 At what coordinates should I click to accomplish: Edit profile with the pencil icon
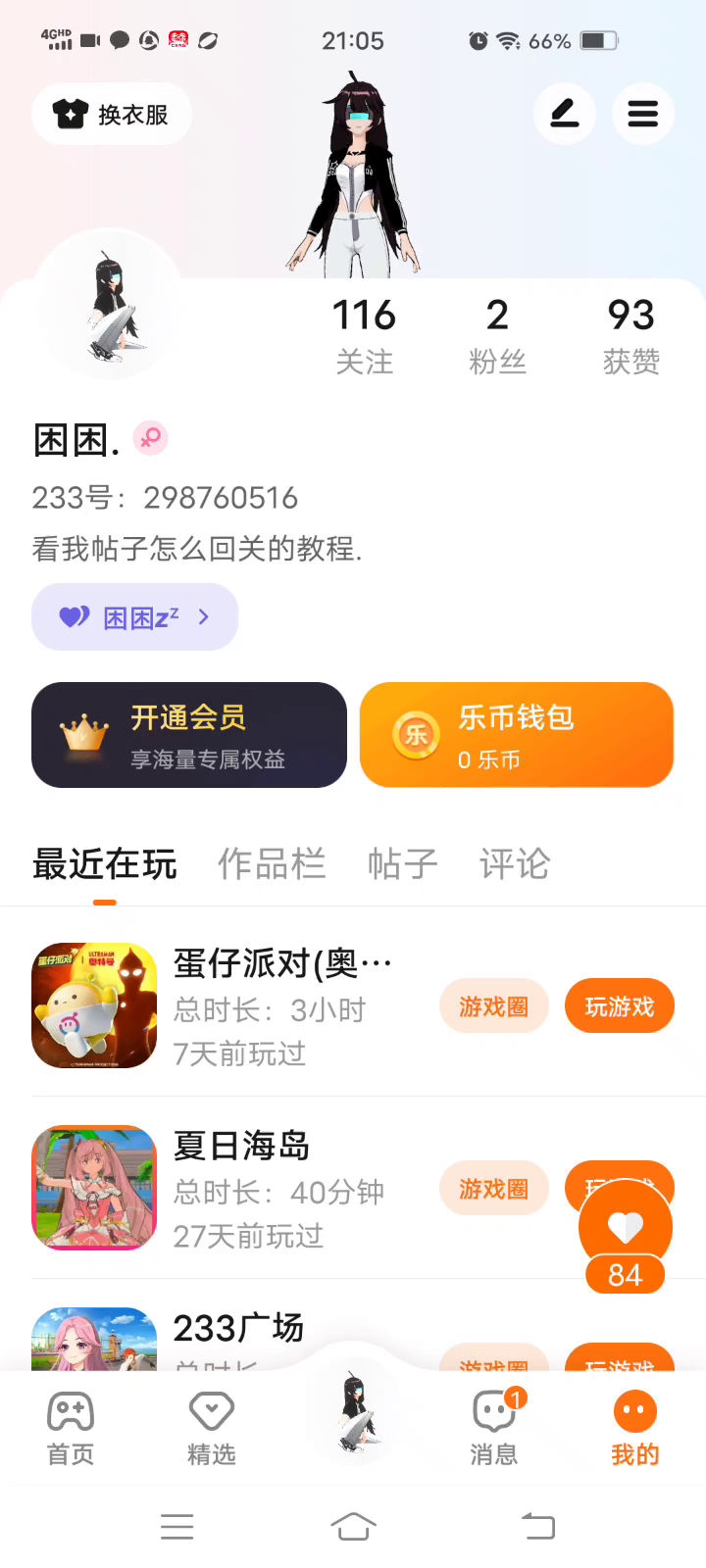pos(565,115)
